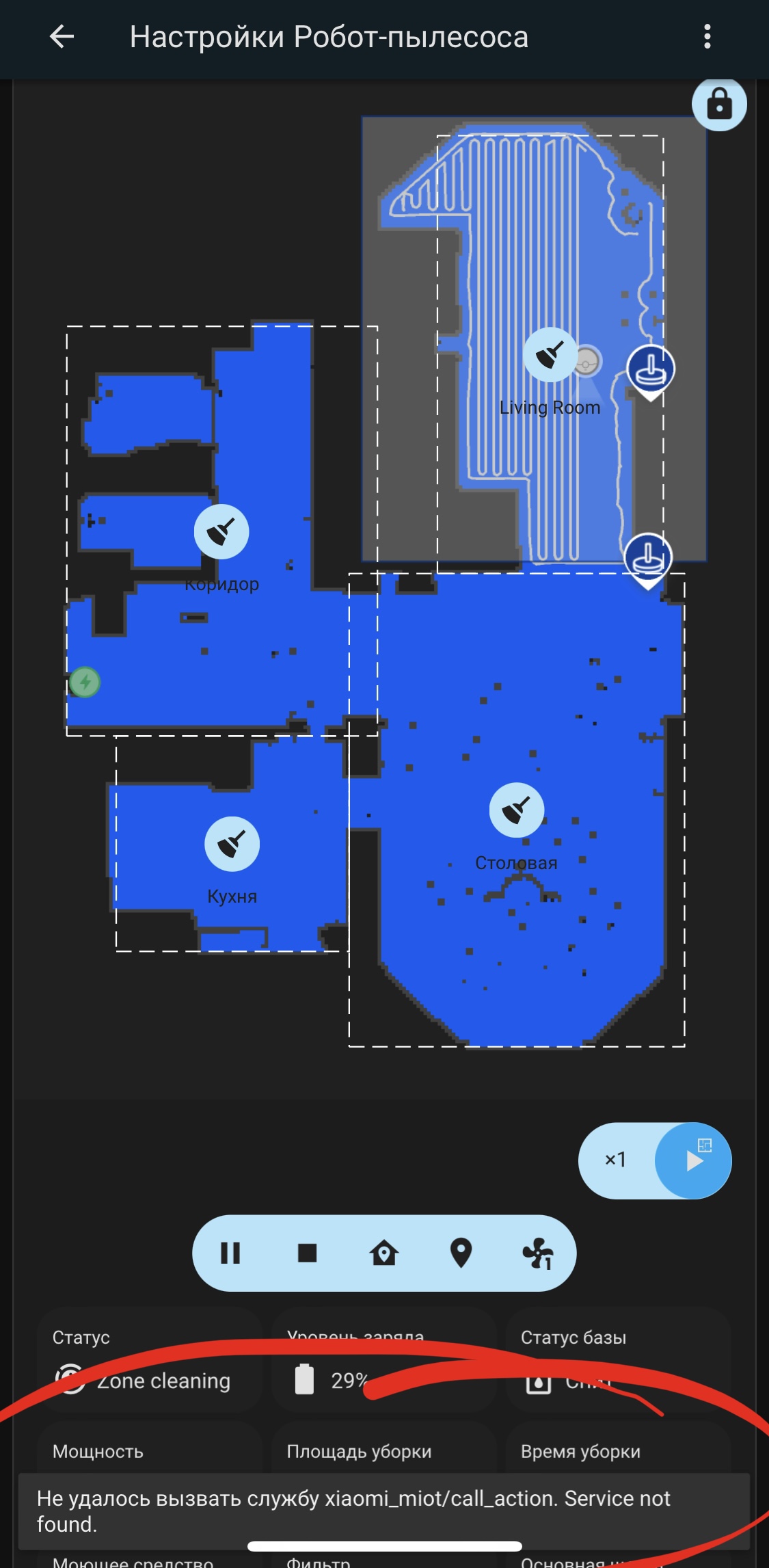Tap the Кухня cleaning brush icon
The image size is (769, 1568).
click(x=232, y=844)
